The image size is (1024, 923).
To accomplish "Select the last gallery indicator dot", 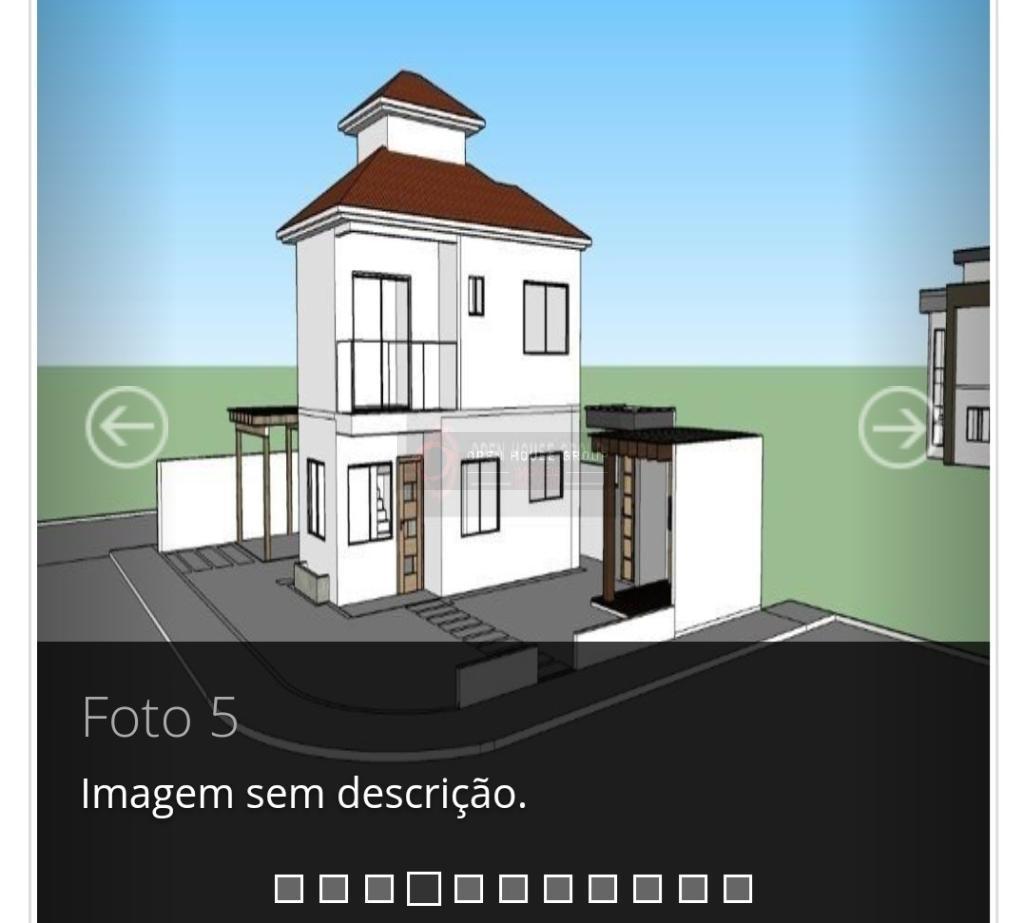I will point(737,887).
